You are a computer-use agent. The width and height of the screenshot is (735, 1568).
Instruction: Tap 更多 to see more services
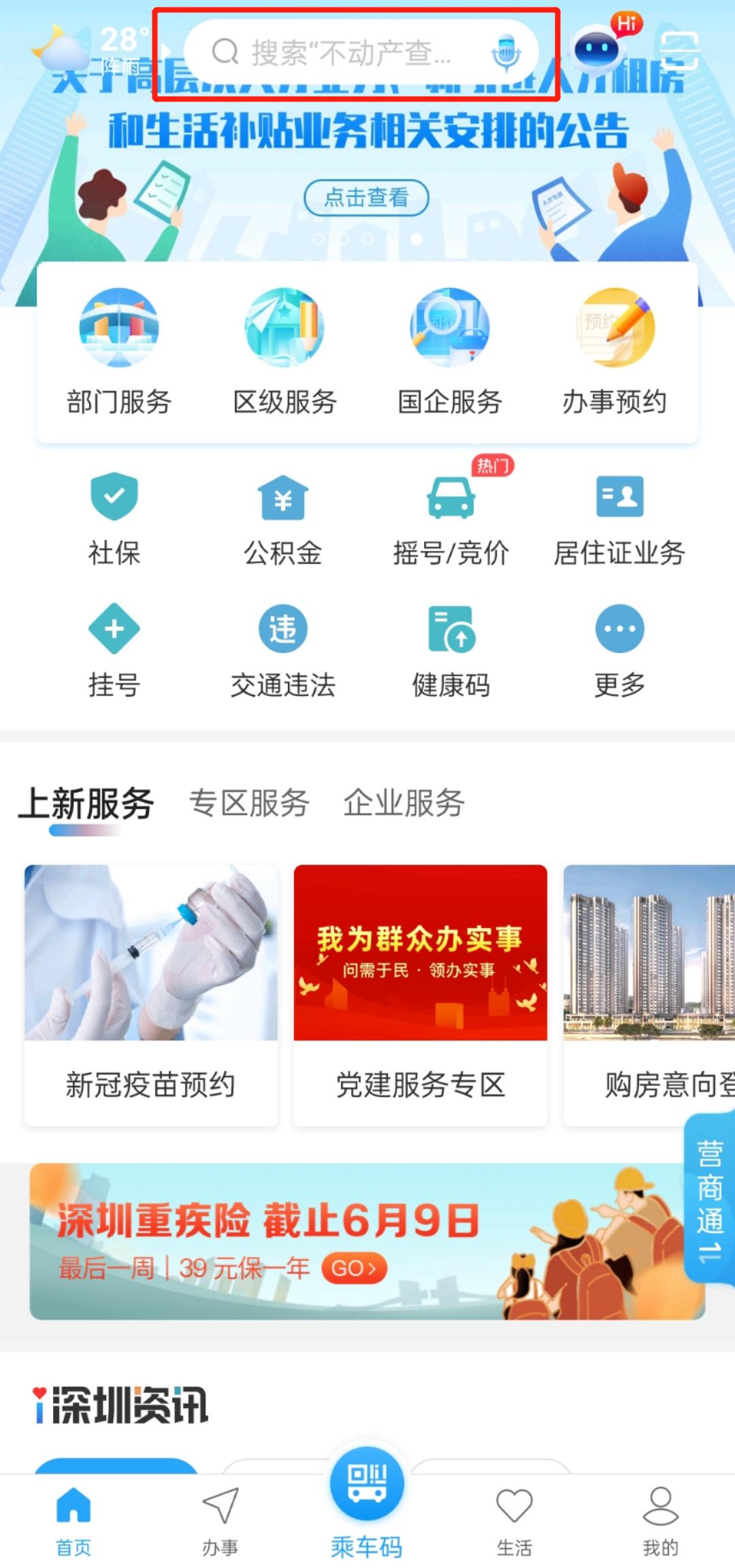pyautogui.click(x=619, y=652)
